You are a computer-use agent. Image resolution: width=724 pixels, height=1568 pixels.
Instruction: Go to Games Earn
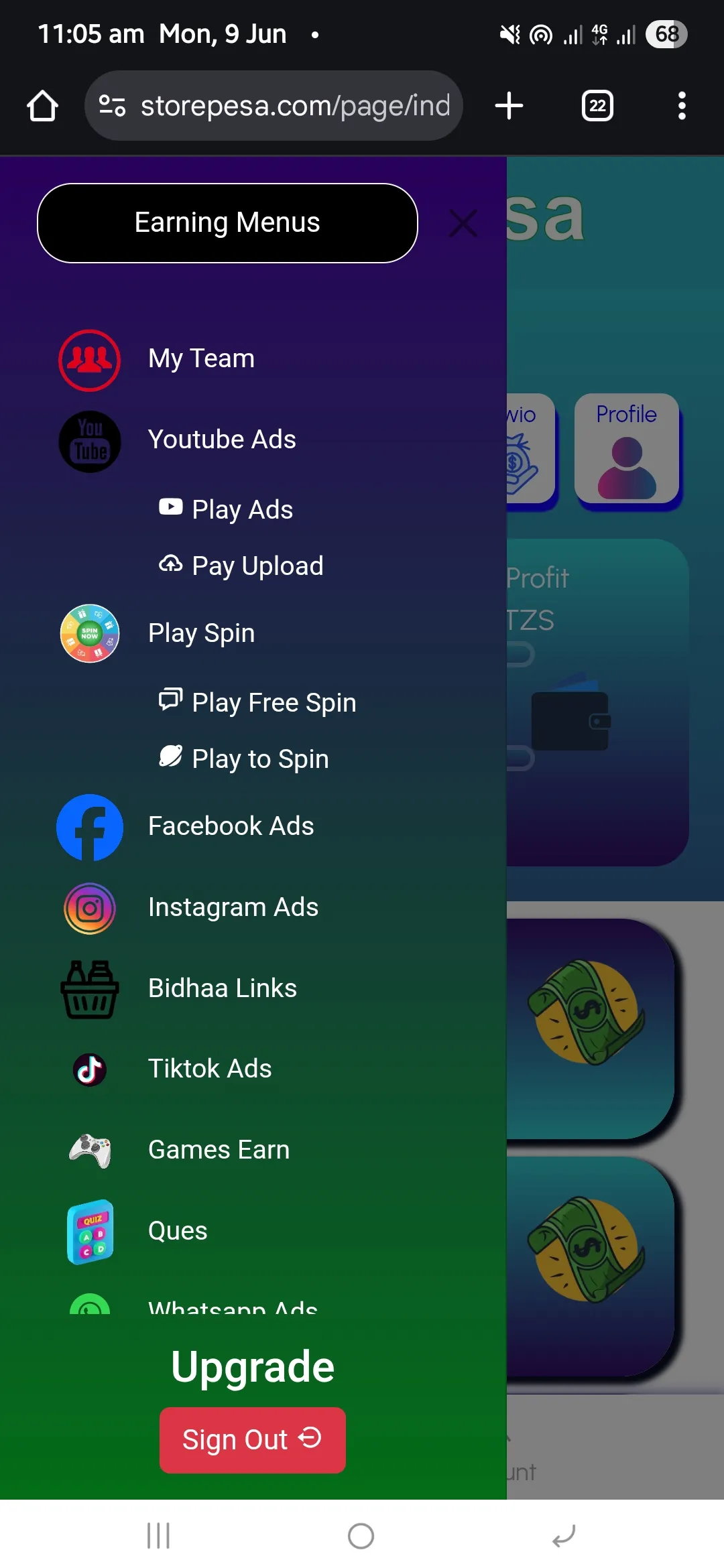click(219, 1150)
